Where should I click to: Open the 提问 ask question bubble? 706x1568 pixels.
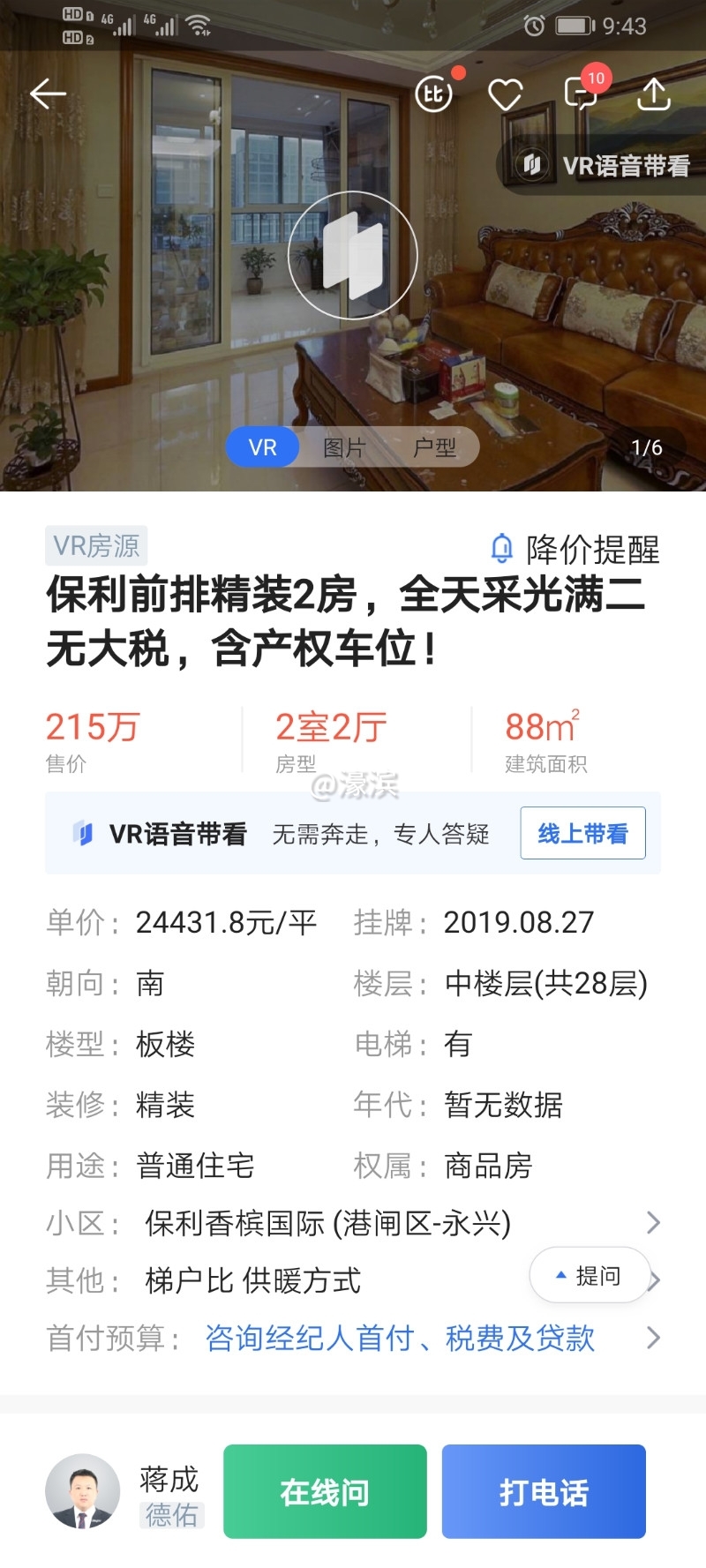point(589,1275)
